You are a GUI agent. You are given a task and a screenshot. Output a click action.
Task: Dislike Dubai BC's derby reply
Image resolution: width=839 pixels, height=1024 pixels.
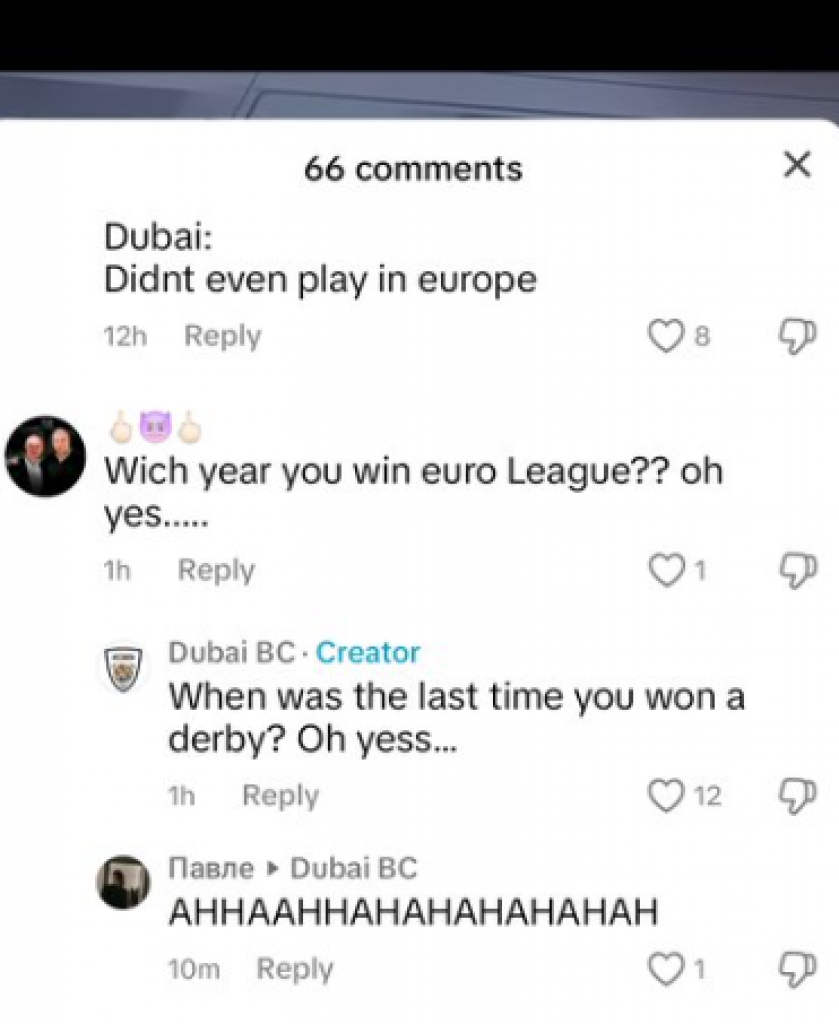coord(799,796)
